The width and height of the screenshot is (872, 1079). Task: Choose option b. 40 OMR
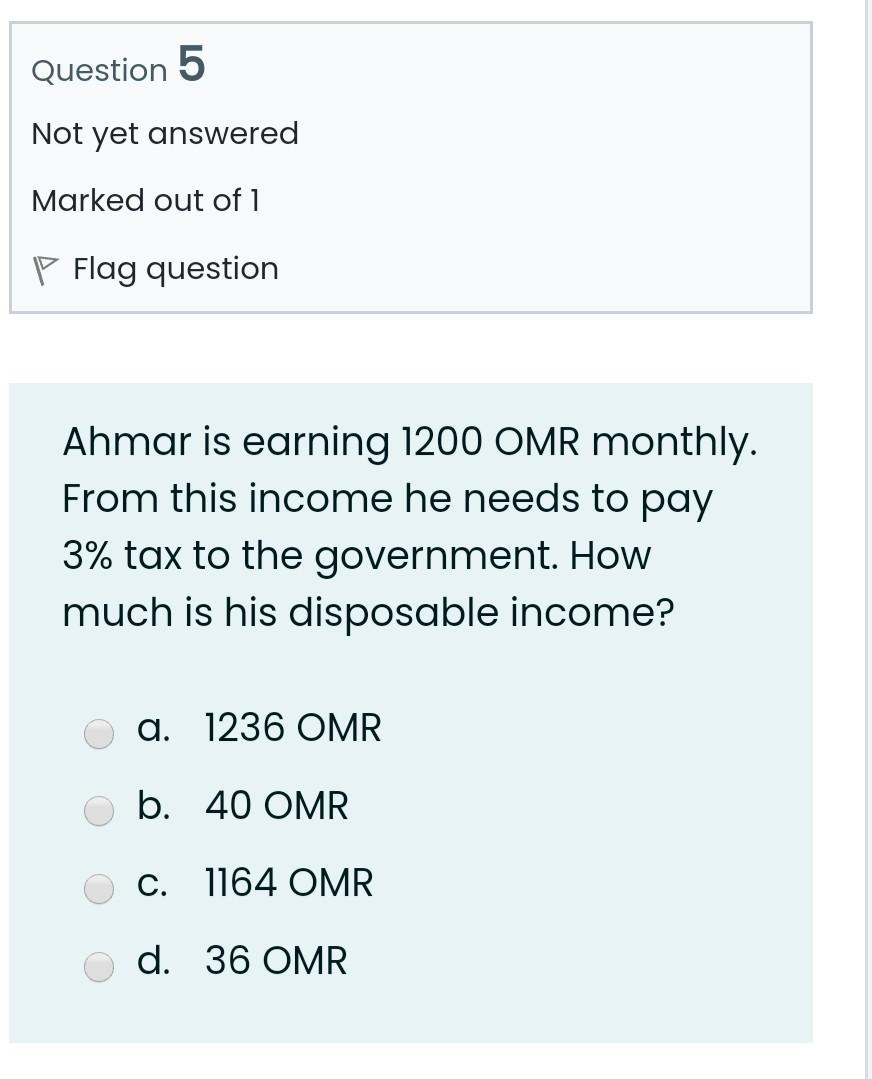click(99, 810)
